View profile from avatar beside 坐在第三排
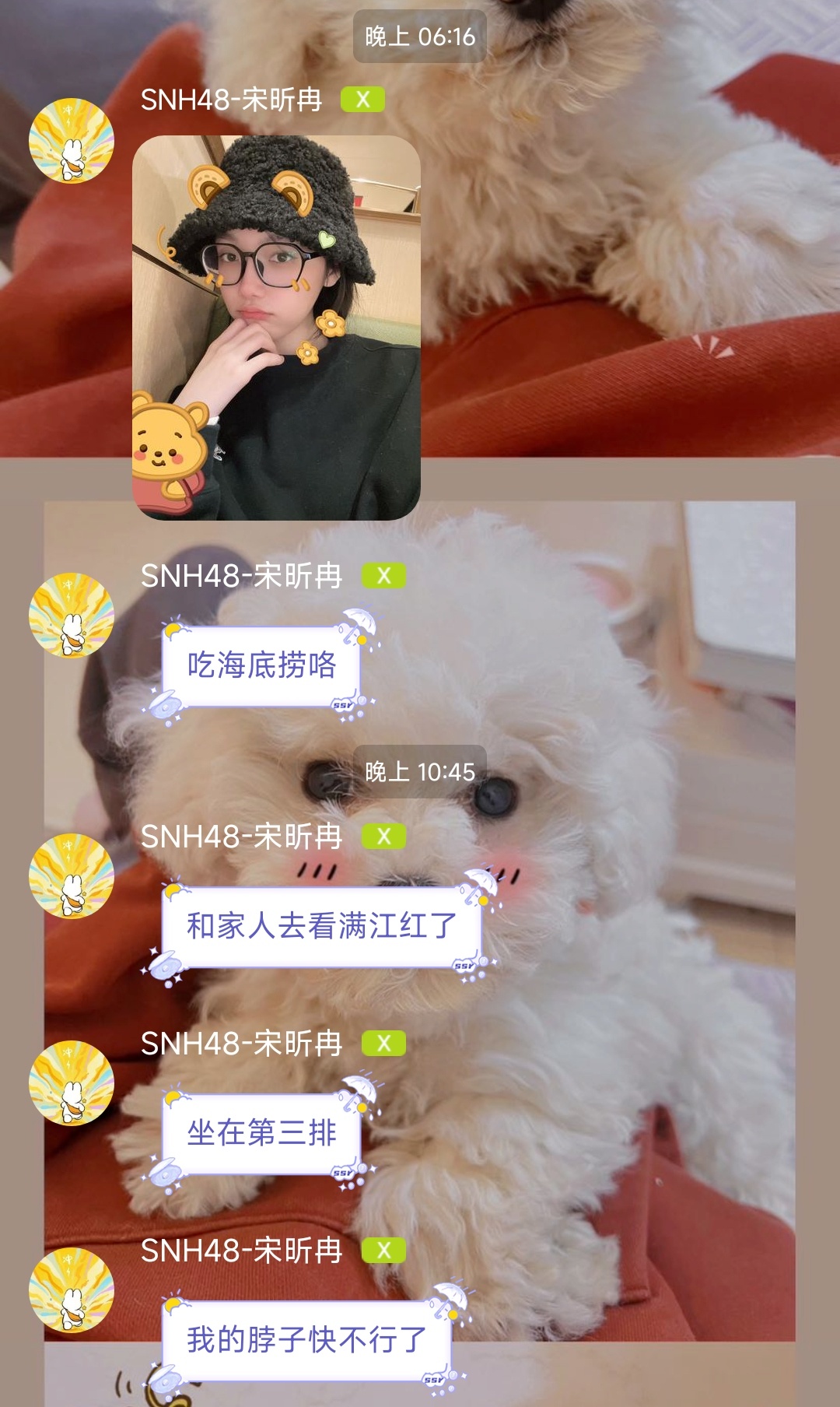This screenshot has width=840, height=1407. pos(72,1083)
